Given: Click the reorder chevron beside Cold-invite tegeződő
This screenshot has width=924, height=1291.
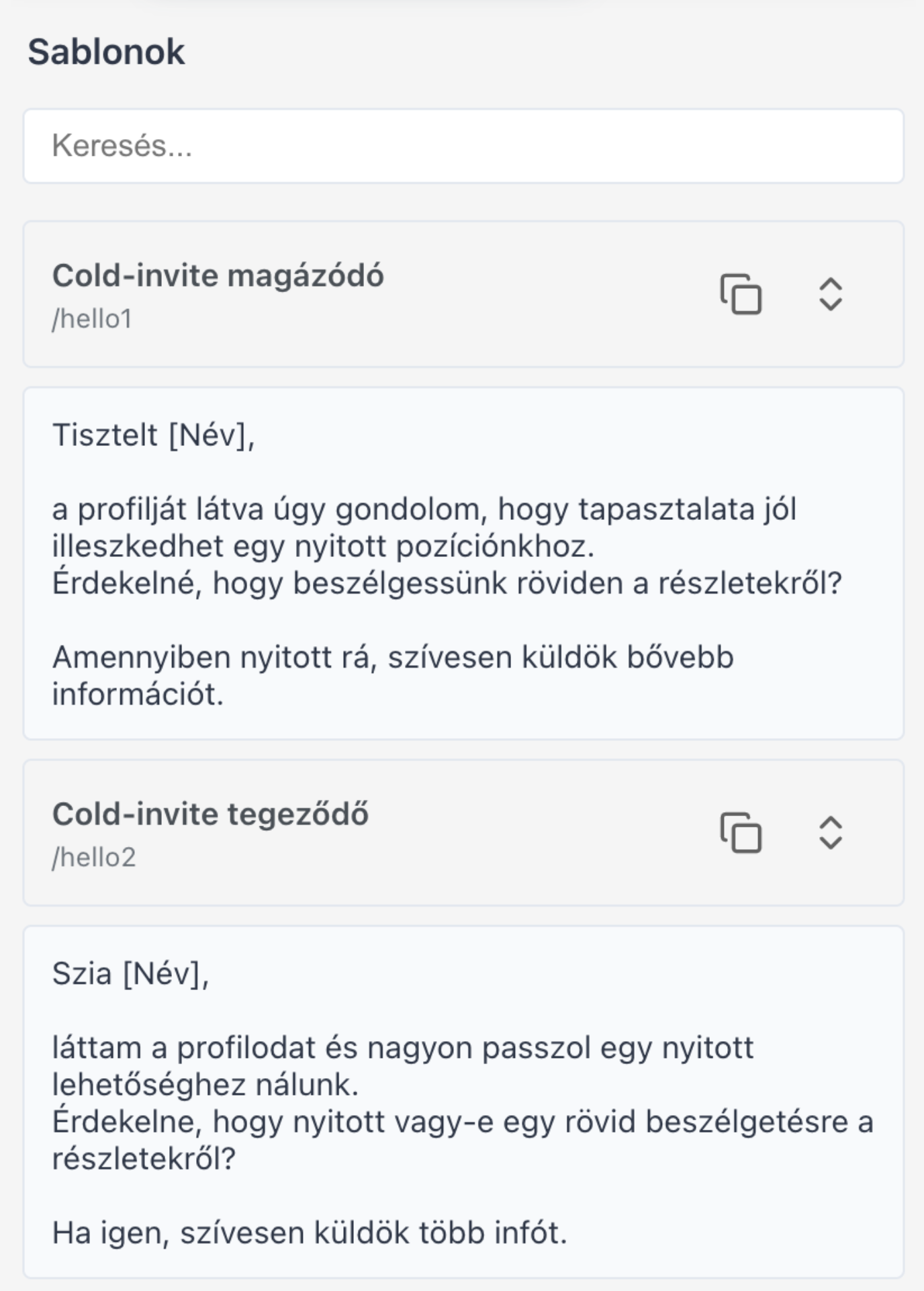Looking at the screenshot, I should coord(831,834).
